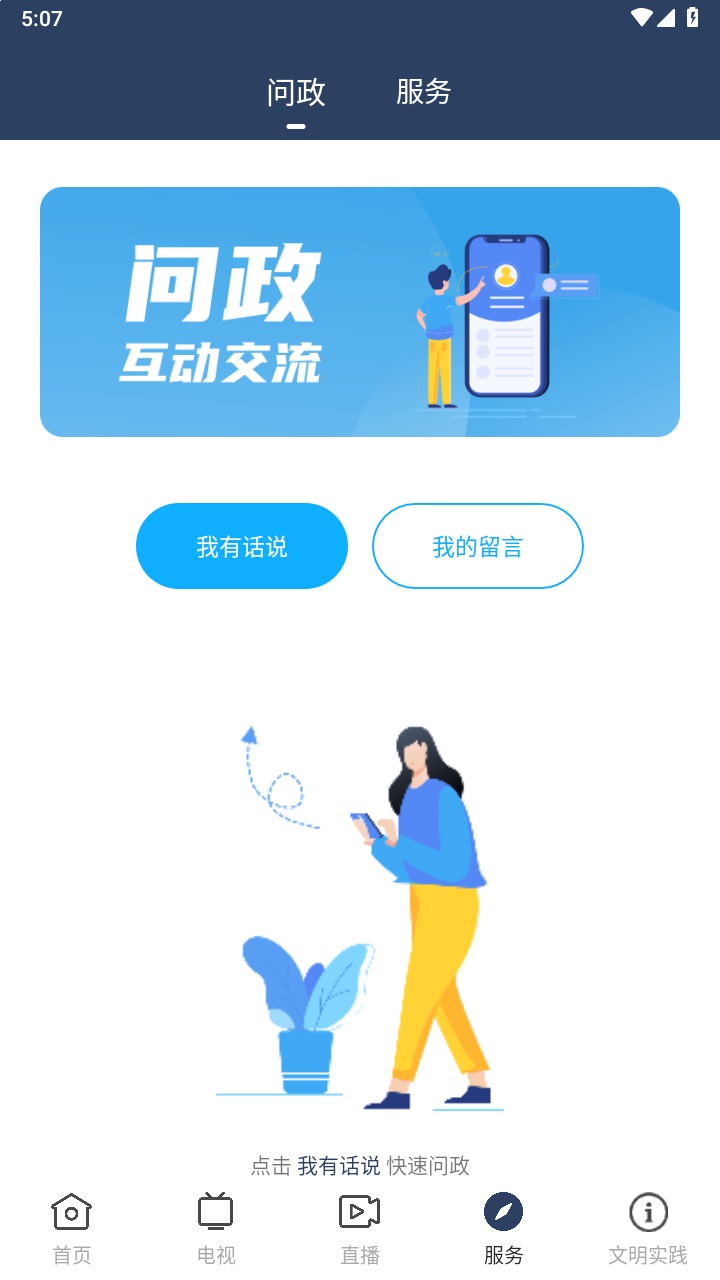Tap the 问政互动交流 banner image
The width and height of the screenshot is (720, 1280).
(360, 311)
